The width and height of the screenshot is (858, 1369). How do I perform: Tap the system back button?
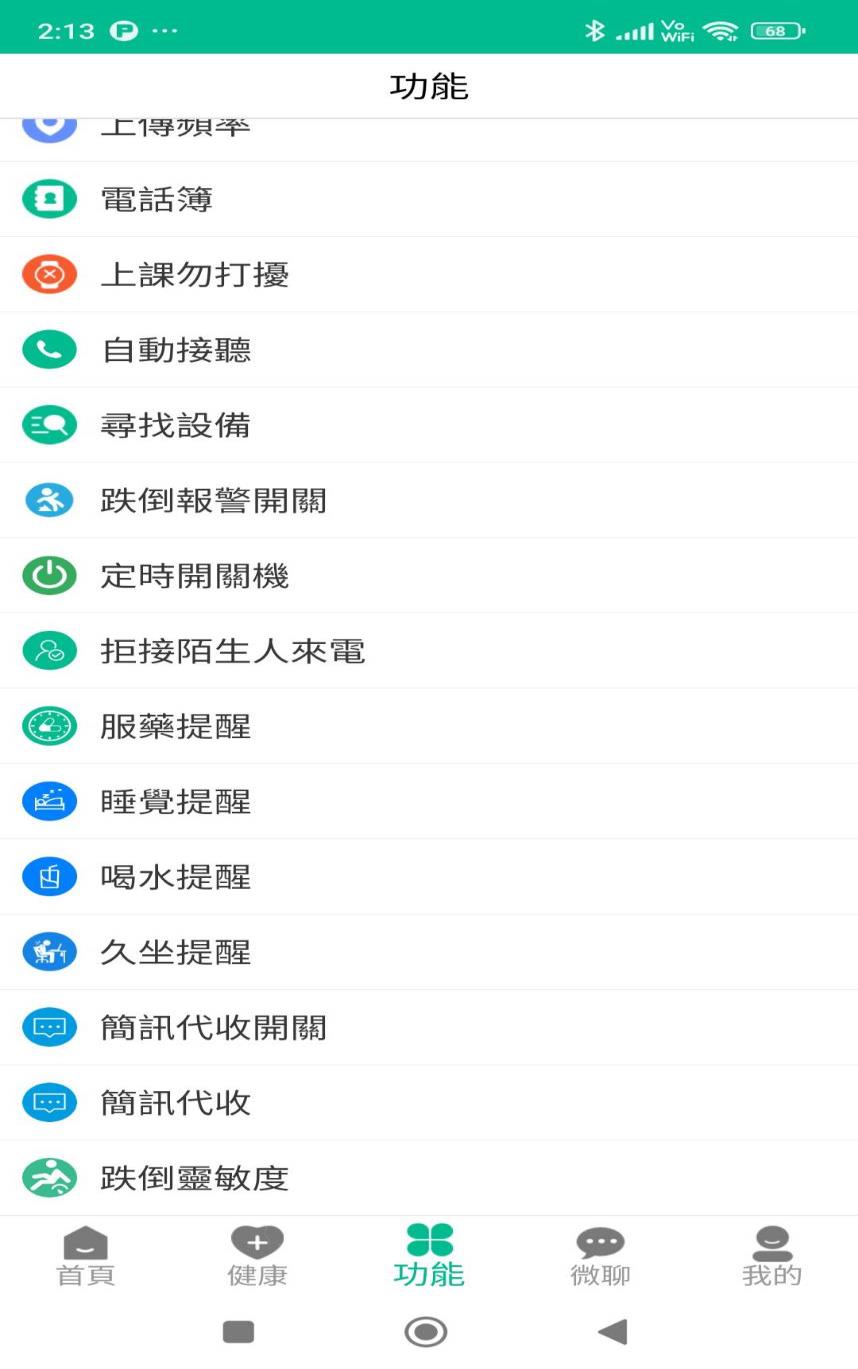[612, 1331]
